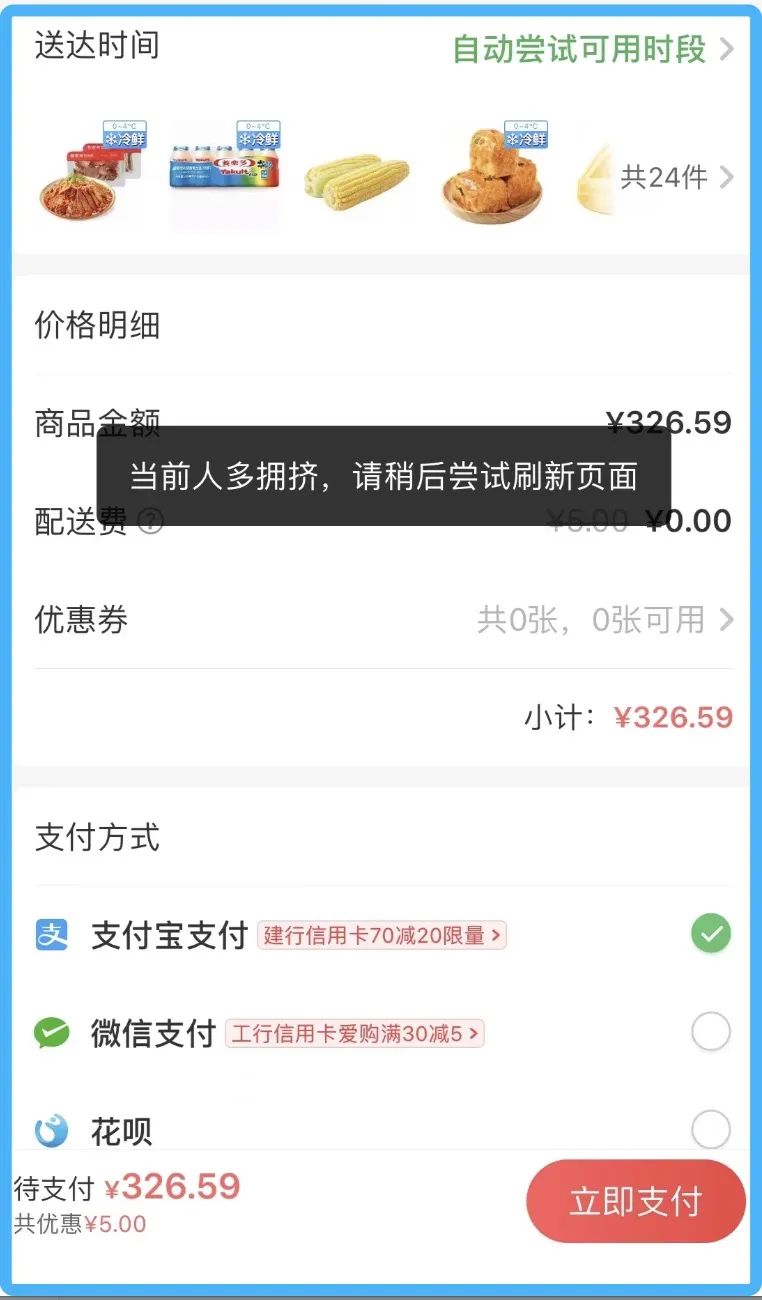Select 花呗 as payment method
The width and height of the screenshot is (762, 1300).
coord(711,1130)
